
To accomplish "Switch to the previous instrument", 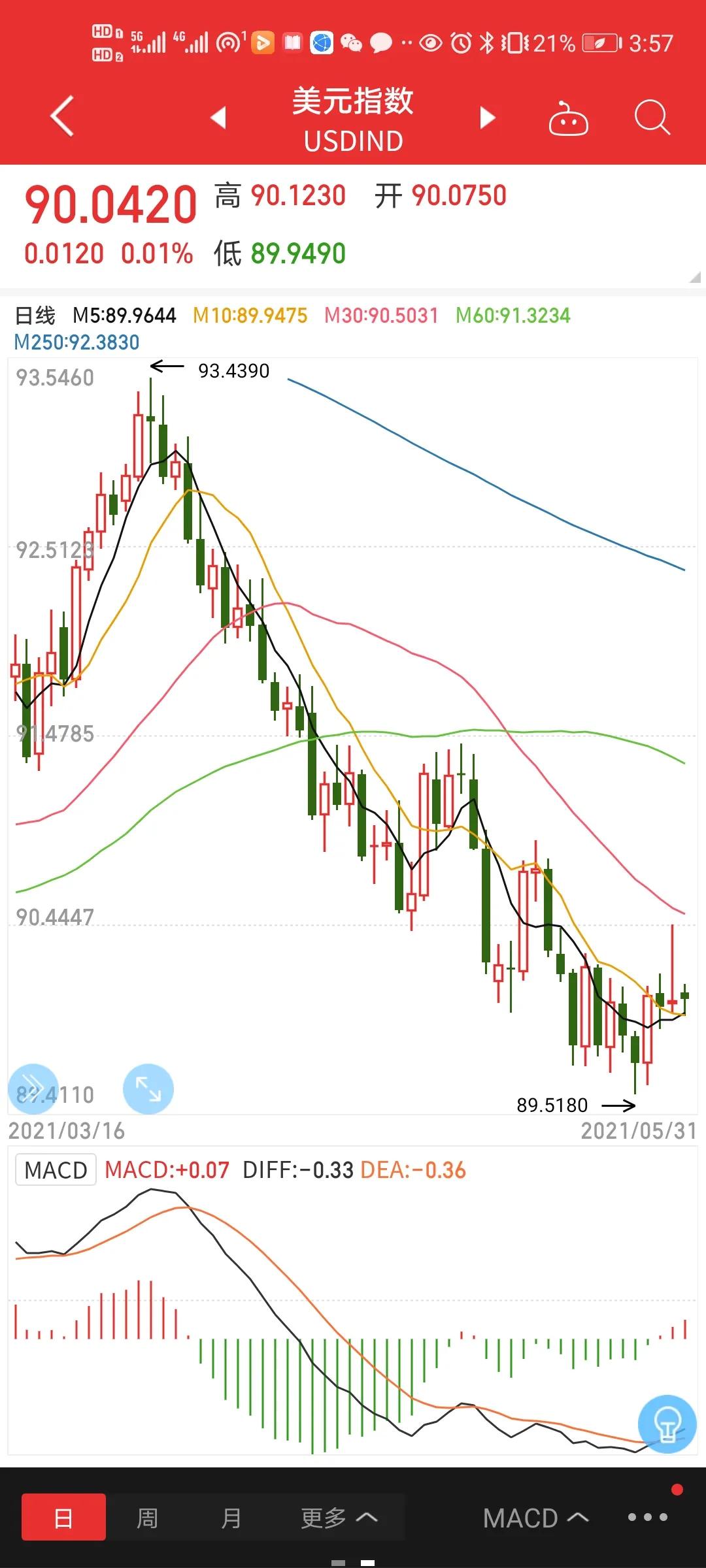I will 218,118.
